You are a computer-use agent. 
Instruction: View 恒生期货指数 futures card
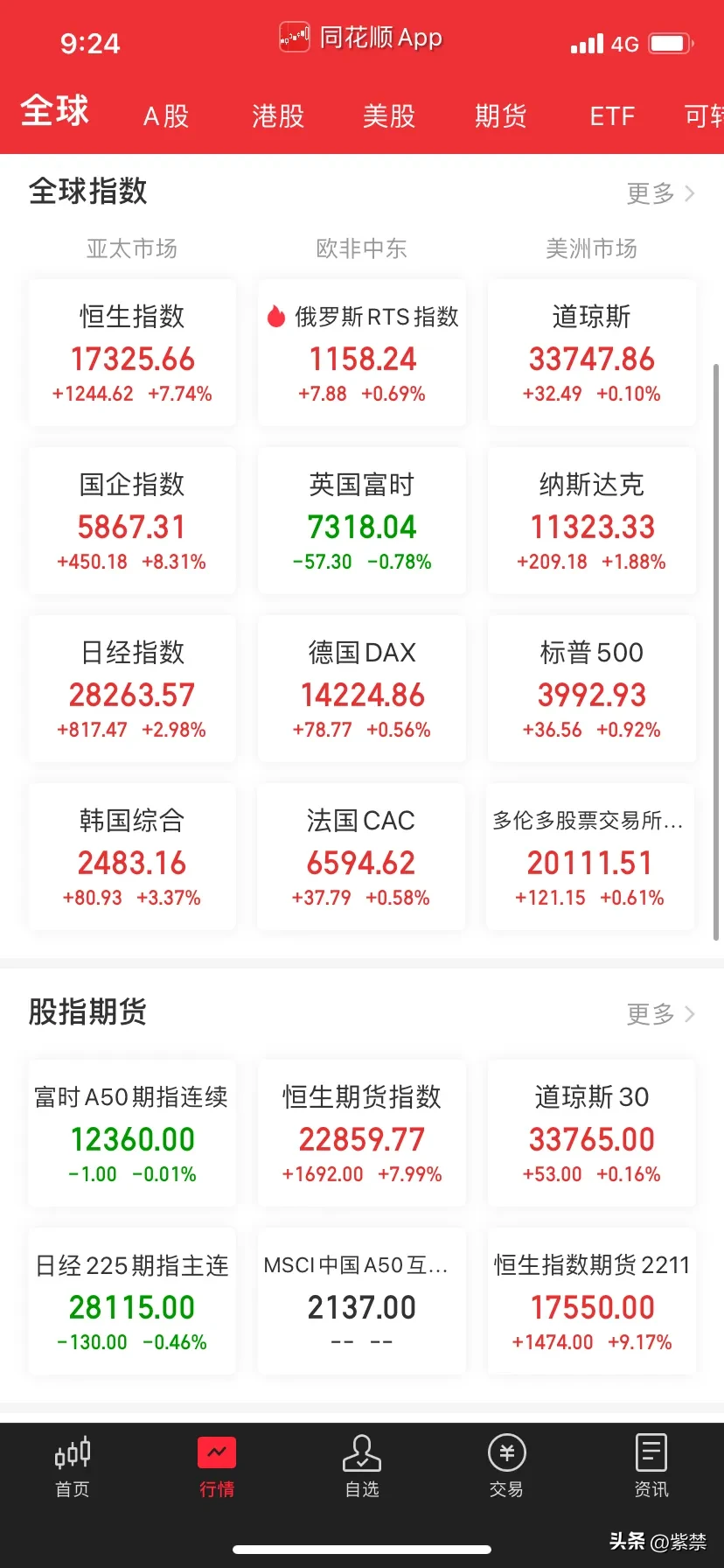362,1133
